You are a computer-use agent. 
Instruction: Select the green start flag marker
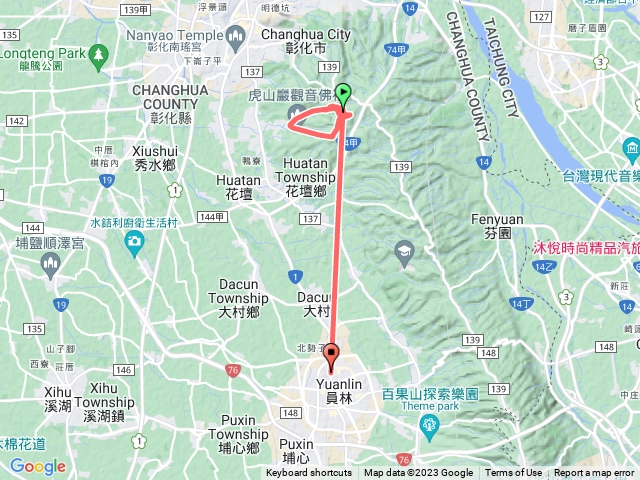(x=344, y=97)
